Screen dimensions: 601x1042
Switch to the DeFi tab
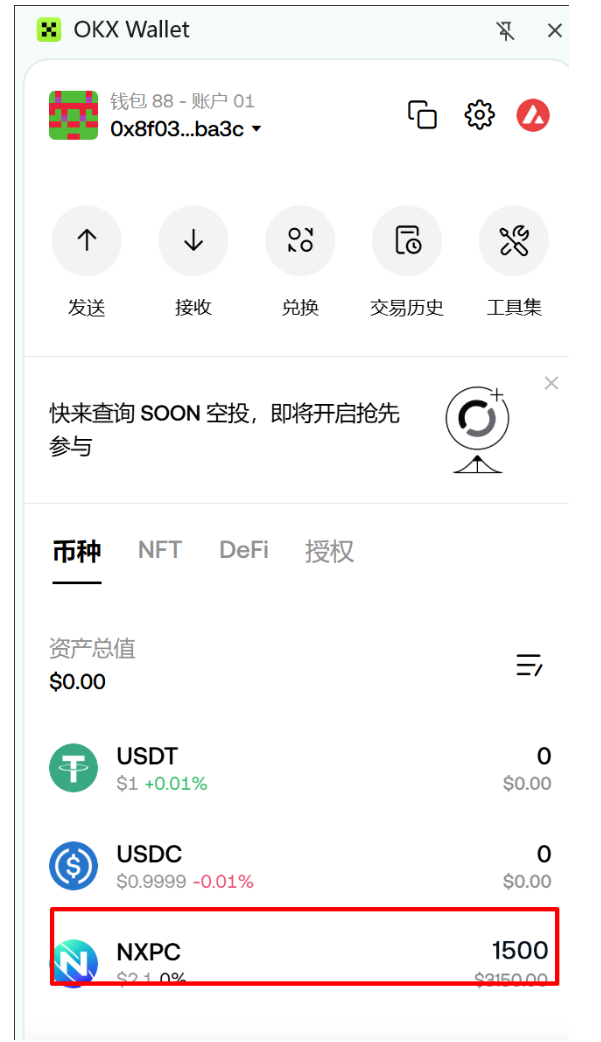tap(244, 550)
